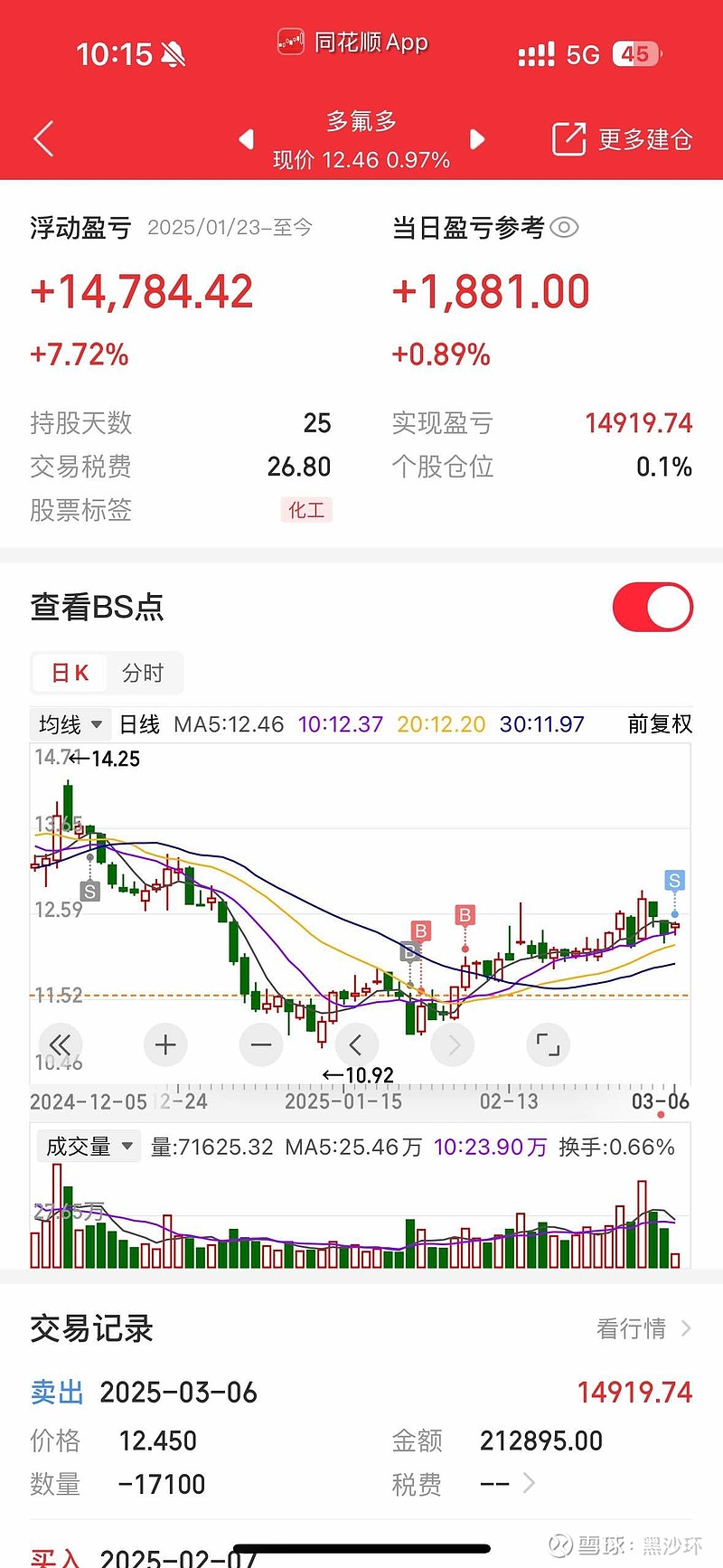Turn off the 查看BS点 switch
Viewport: 723px width, 1568px height.
(x=653, y=607)
